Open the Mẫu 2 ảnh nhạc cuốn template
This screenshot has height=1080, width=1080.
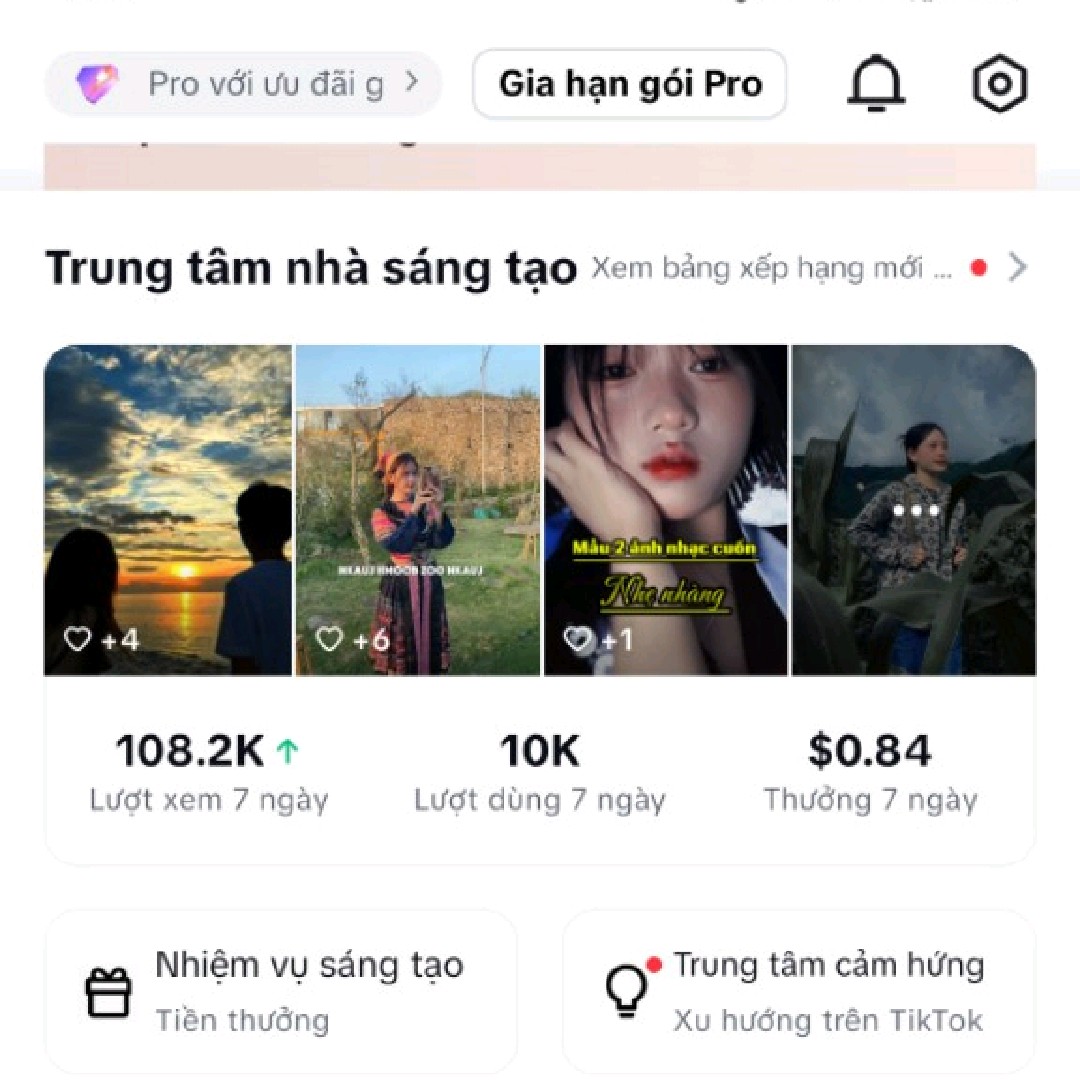(666, 510)
